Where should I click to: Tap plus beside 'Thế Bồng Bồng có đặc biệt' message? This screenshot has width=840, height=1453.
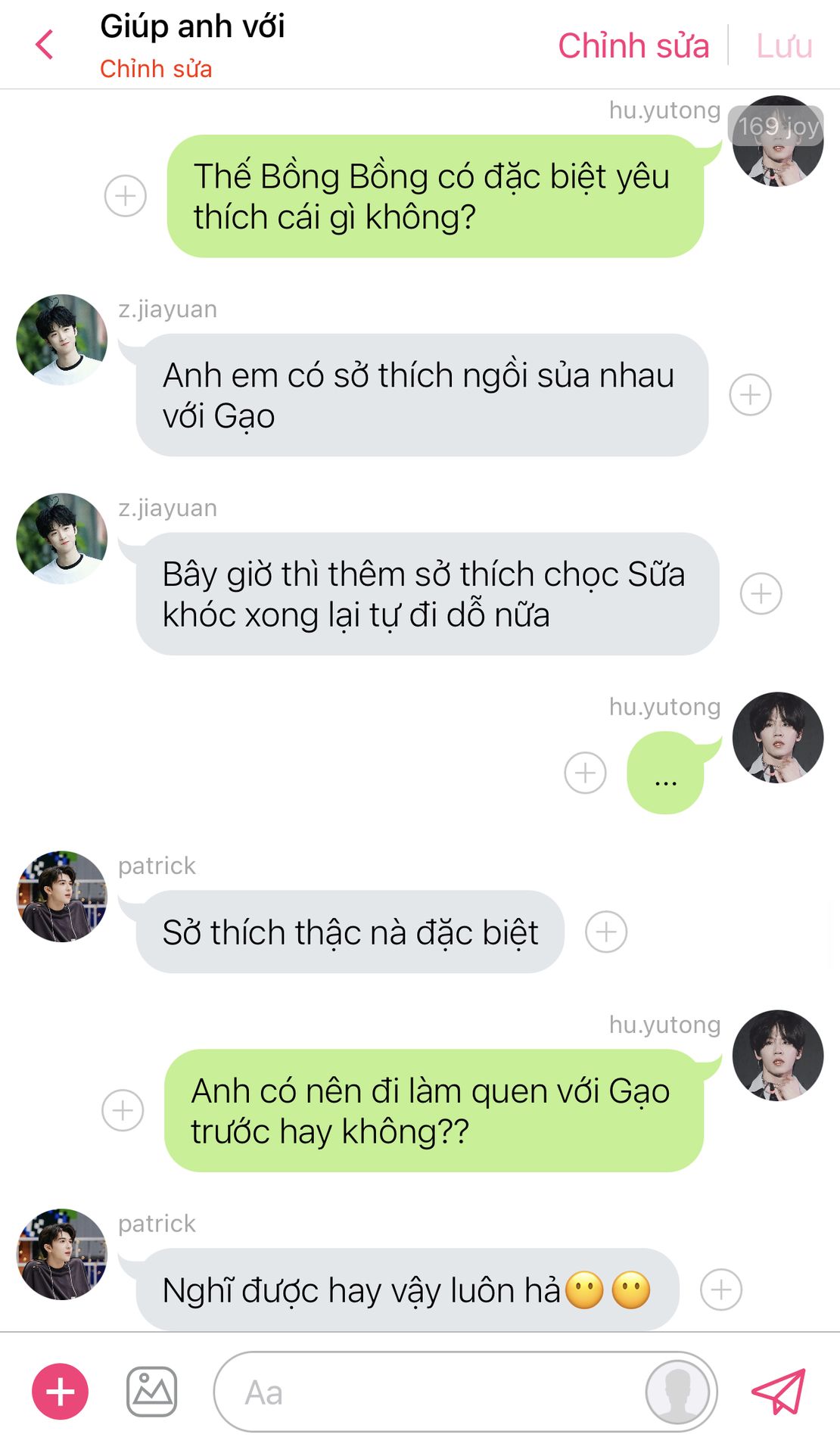point(126,196)
